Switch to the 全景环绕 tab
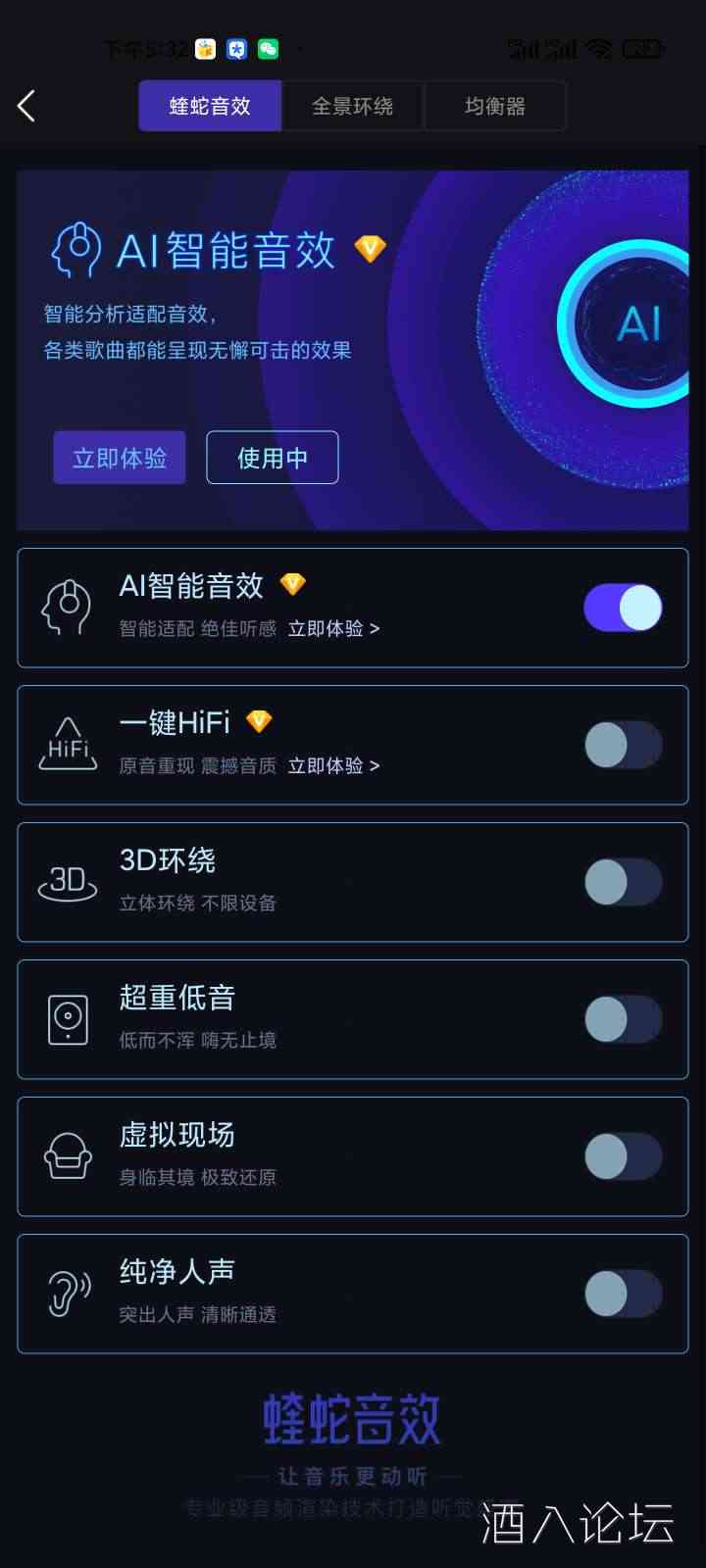The height and width of the screenshot is (1568, 706). point(353,106)
